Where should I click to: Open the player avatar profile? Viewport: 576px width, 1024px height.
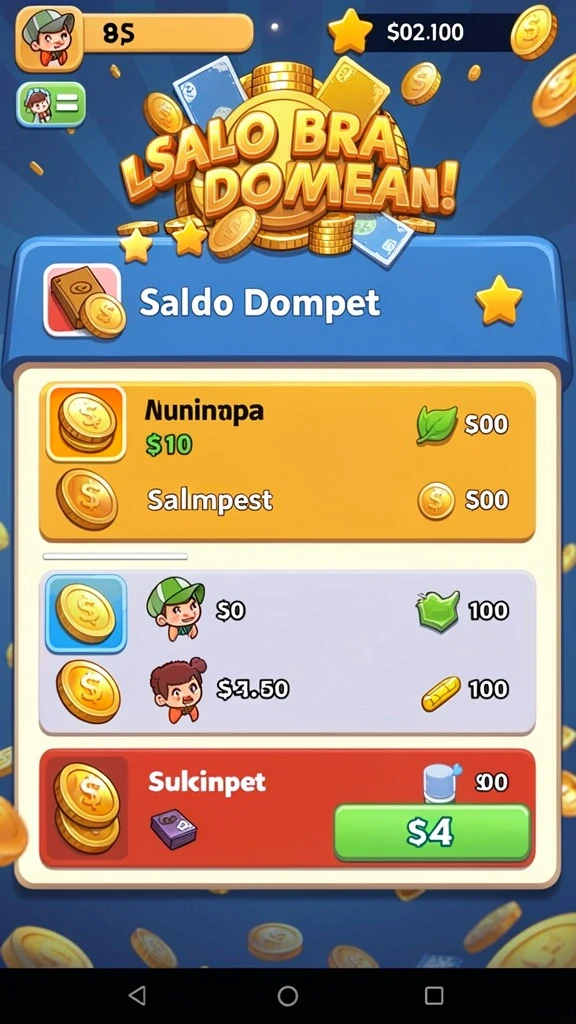49,38
